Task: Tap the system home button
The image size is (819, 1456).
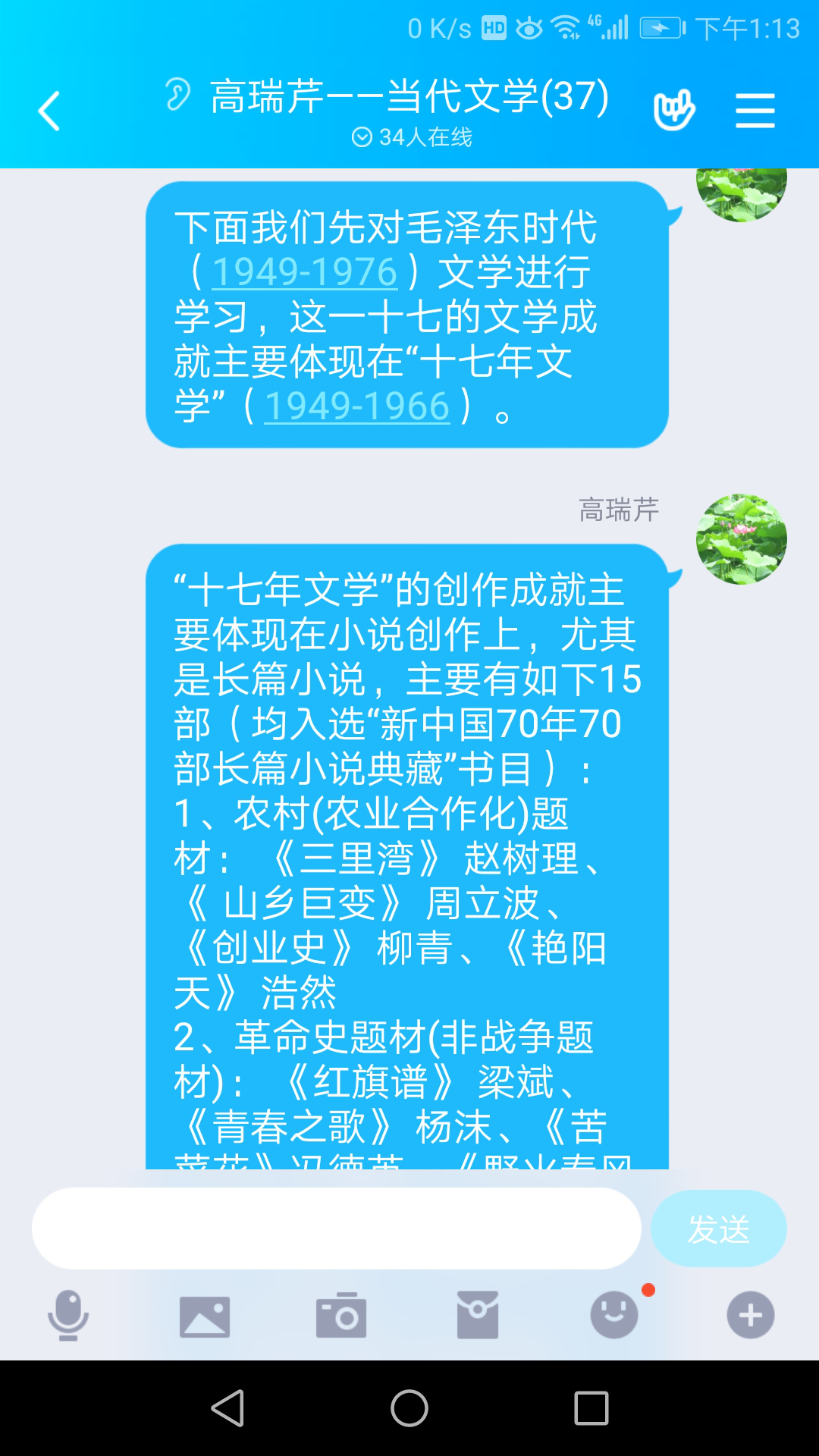Action: coord(409,1408)
